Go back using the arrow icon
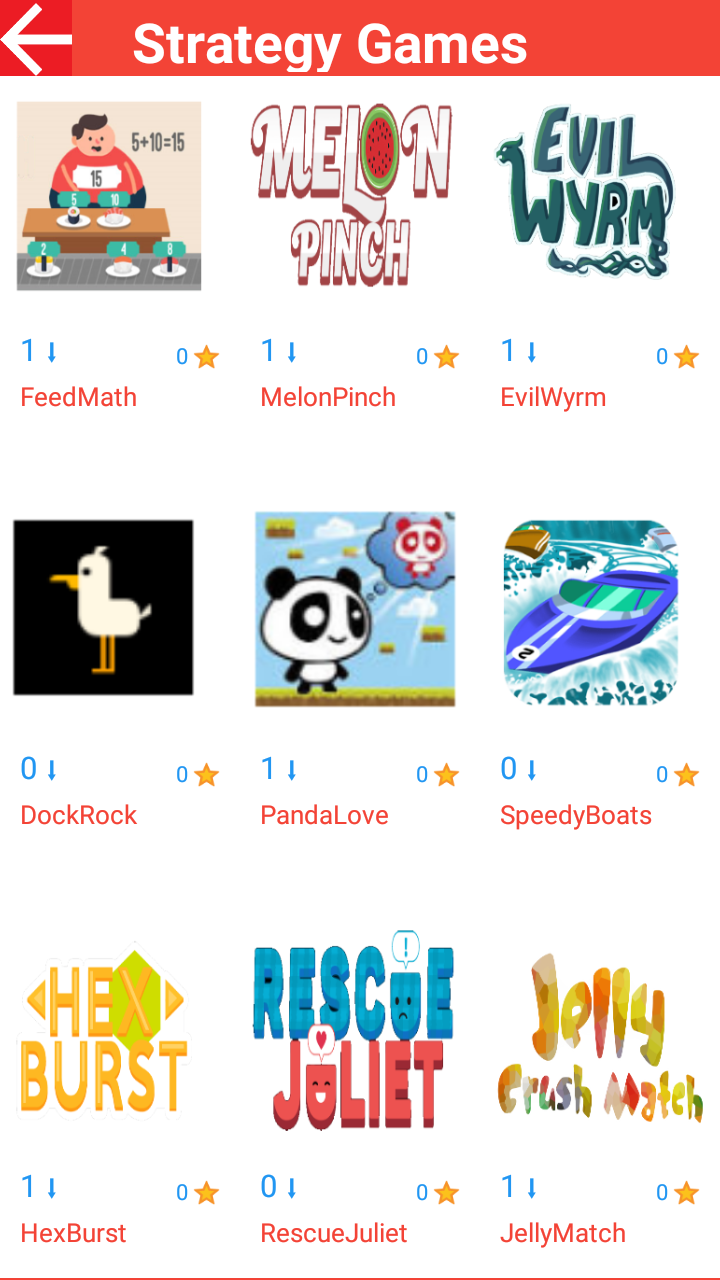The height and width of the screenshot is (1280, 720). 37,39
